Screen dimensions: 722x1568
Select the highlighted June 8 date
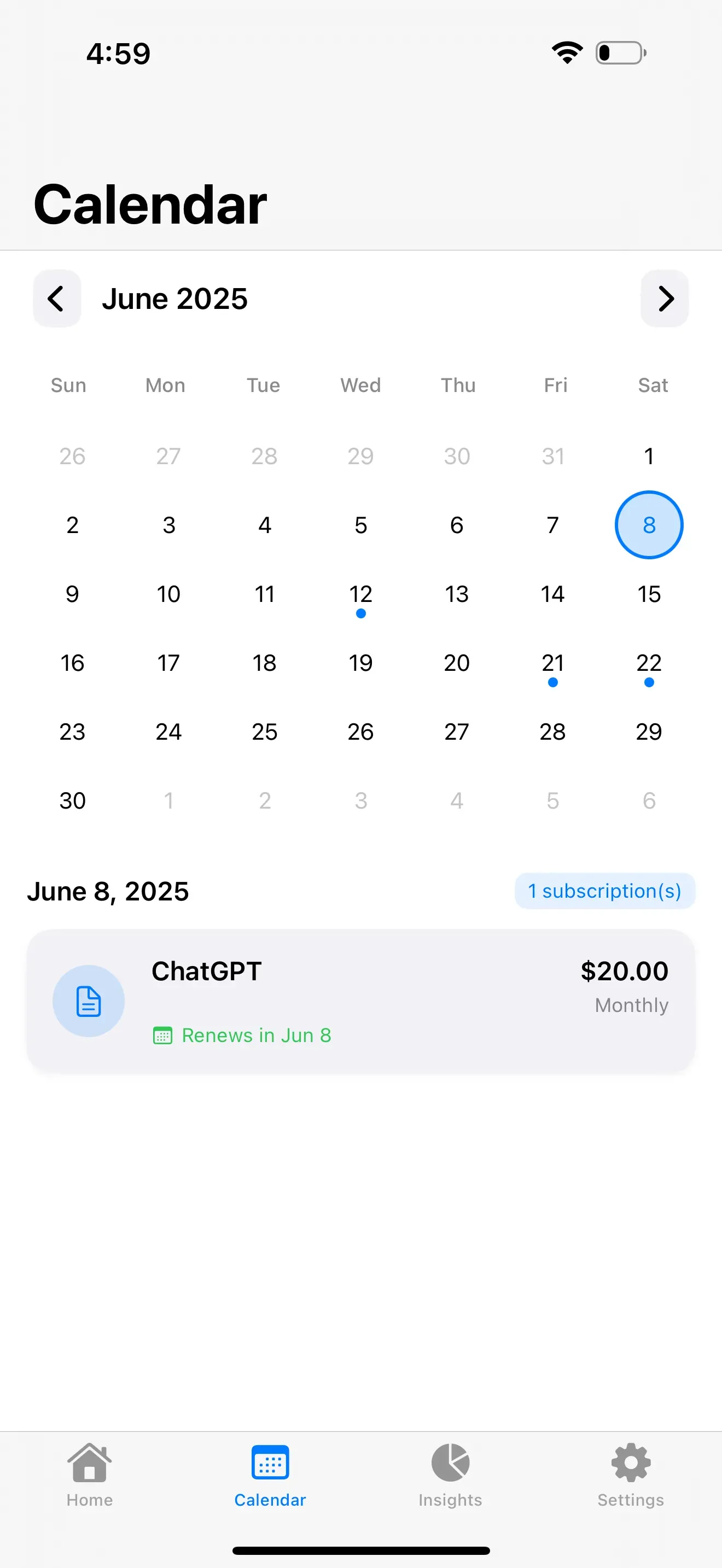pos(649,525)
